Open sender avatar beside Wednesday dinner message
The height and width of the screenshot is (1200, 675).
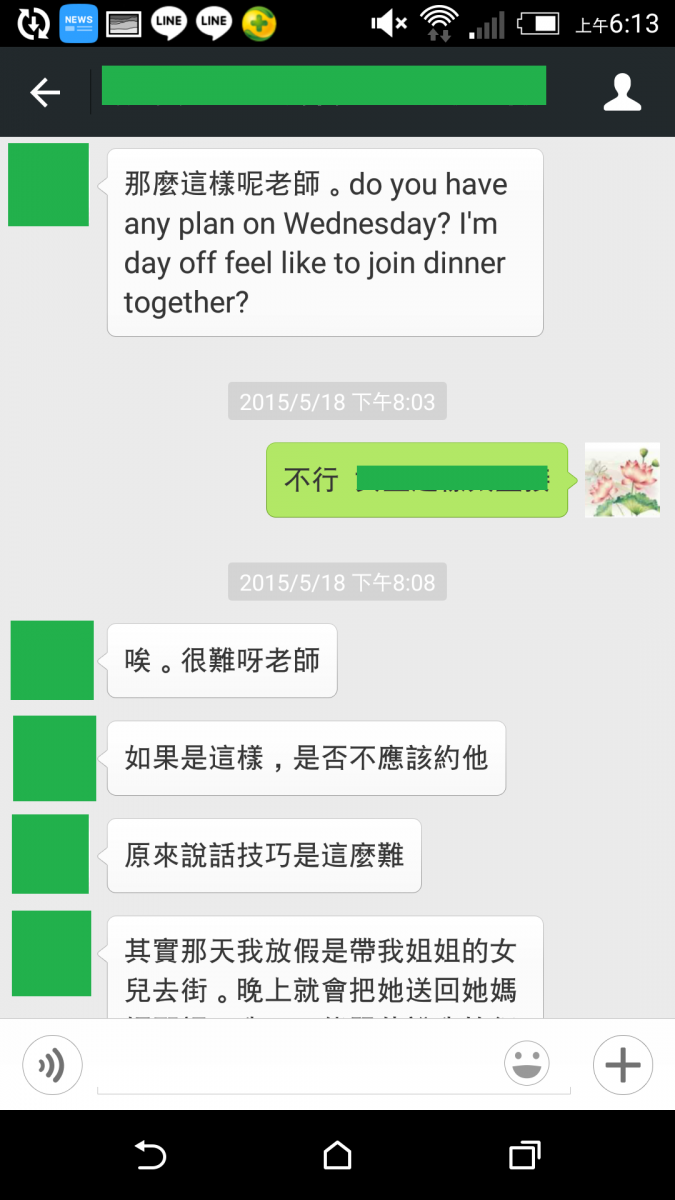click(48, 185)
